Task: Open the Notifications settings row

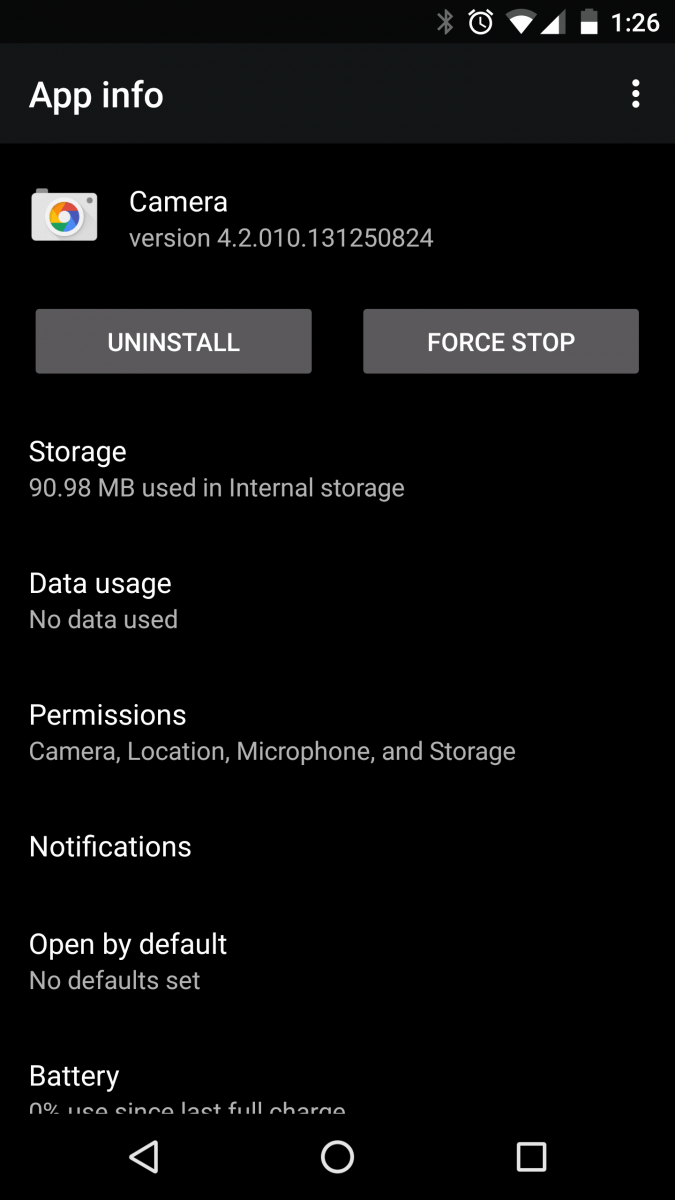Action: [x=337, y=847]
